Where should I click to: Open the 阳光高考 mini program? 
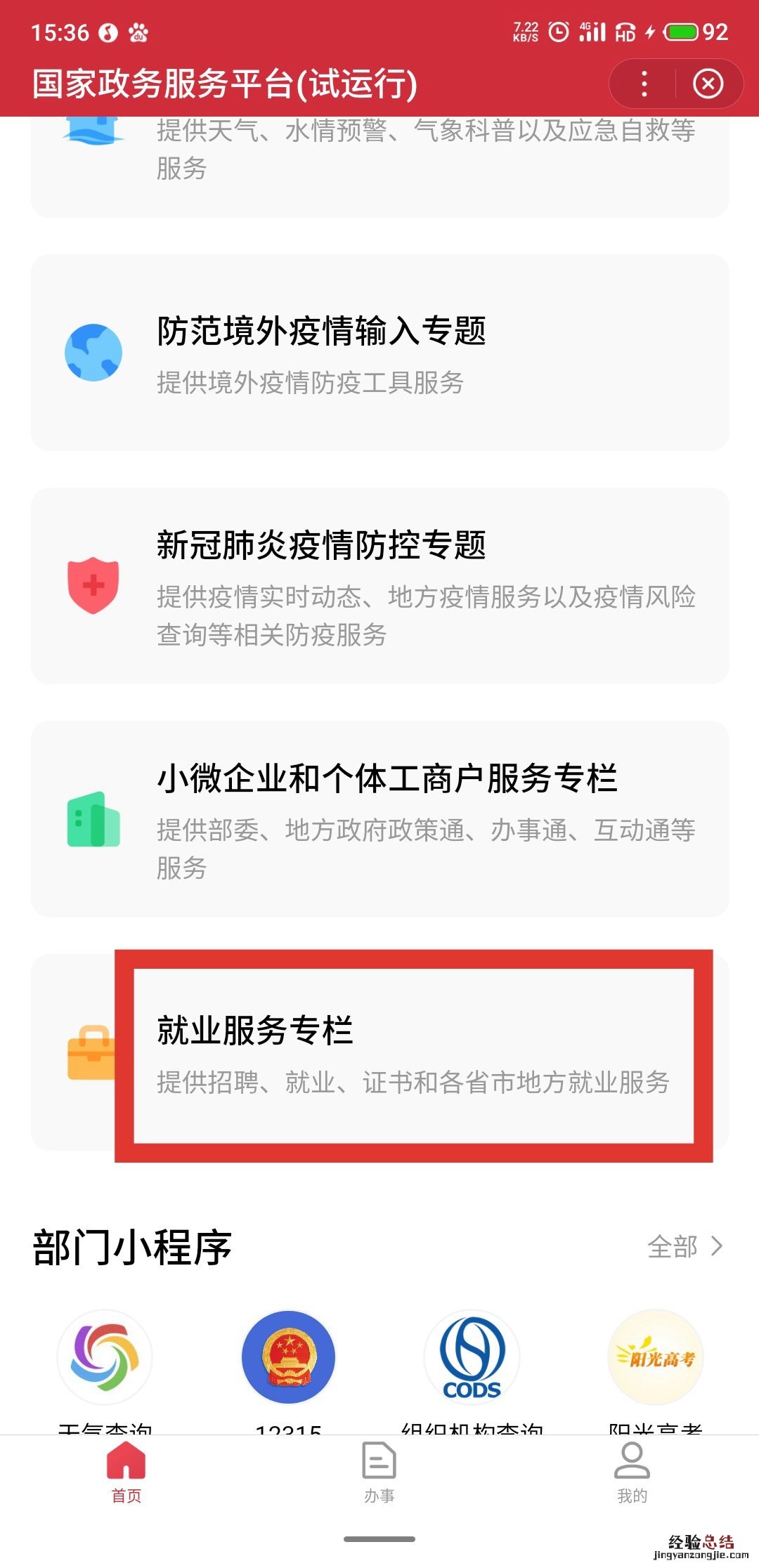tap(655, 1357)
